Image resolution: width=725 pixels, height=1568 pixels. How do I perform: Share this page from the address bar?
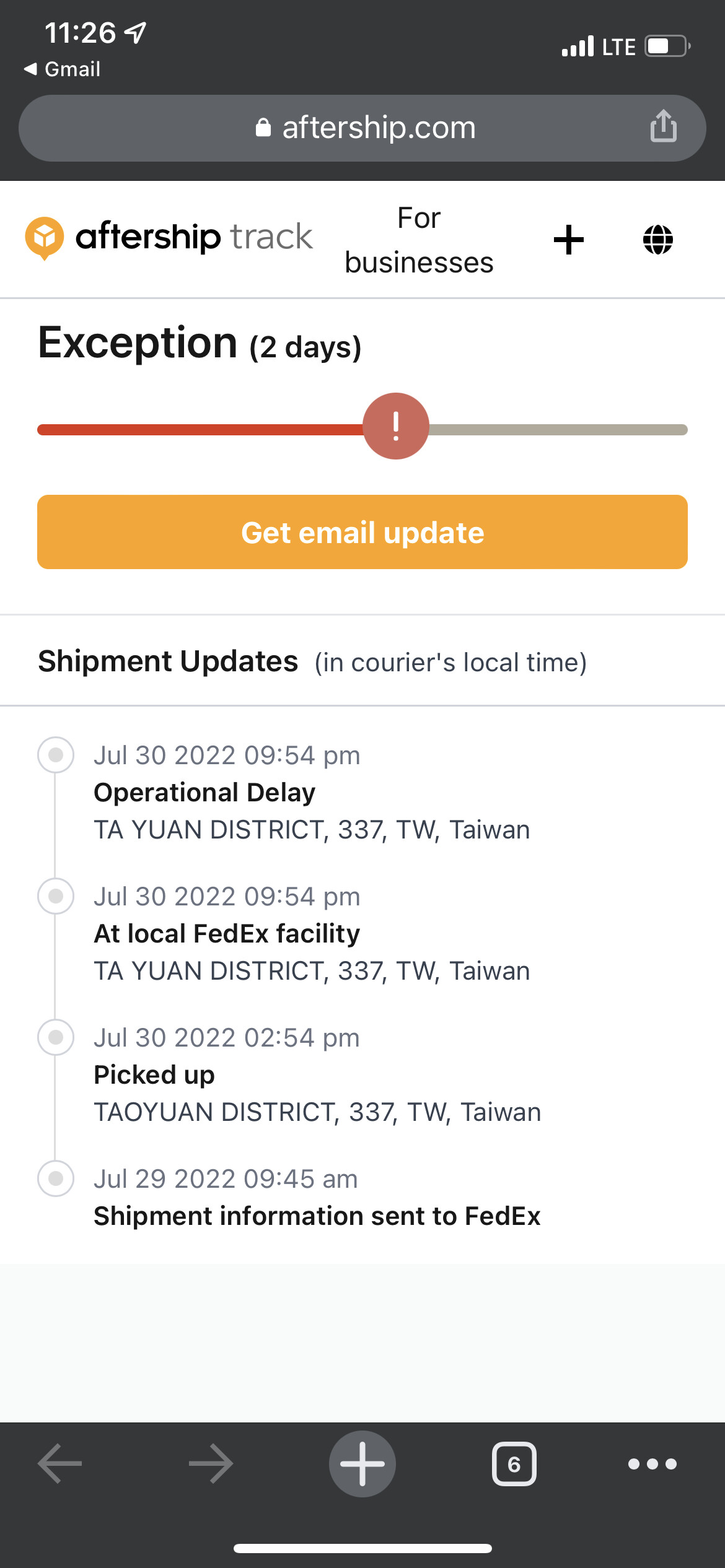coord(663,127)
